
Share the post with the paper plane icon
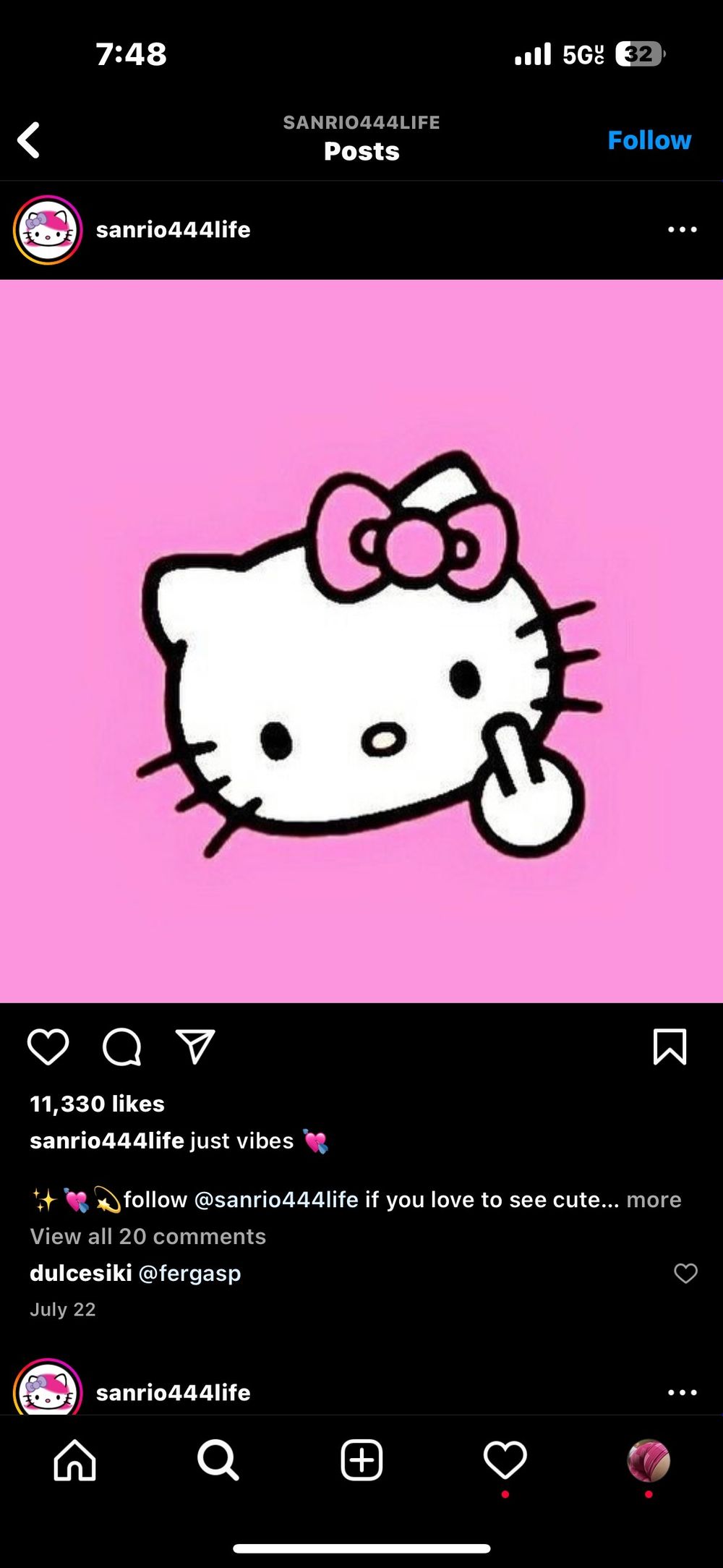pos(195,1047)
